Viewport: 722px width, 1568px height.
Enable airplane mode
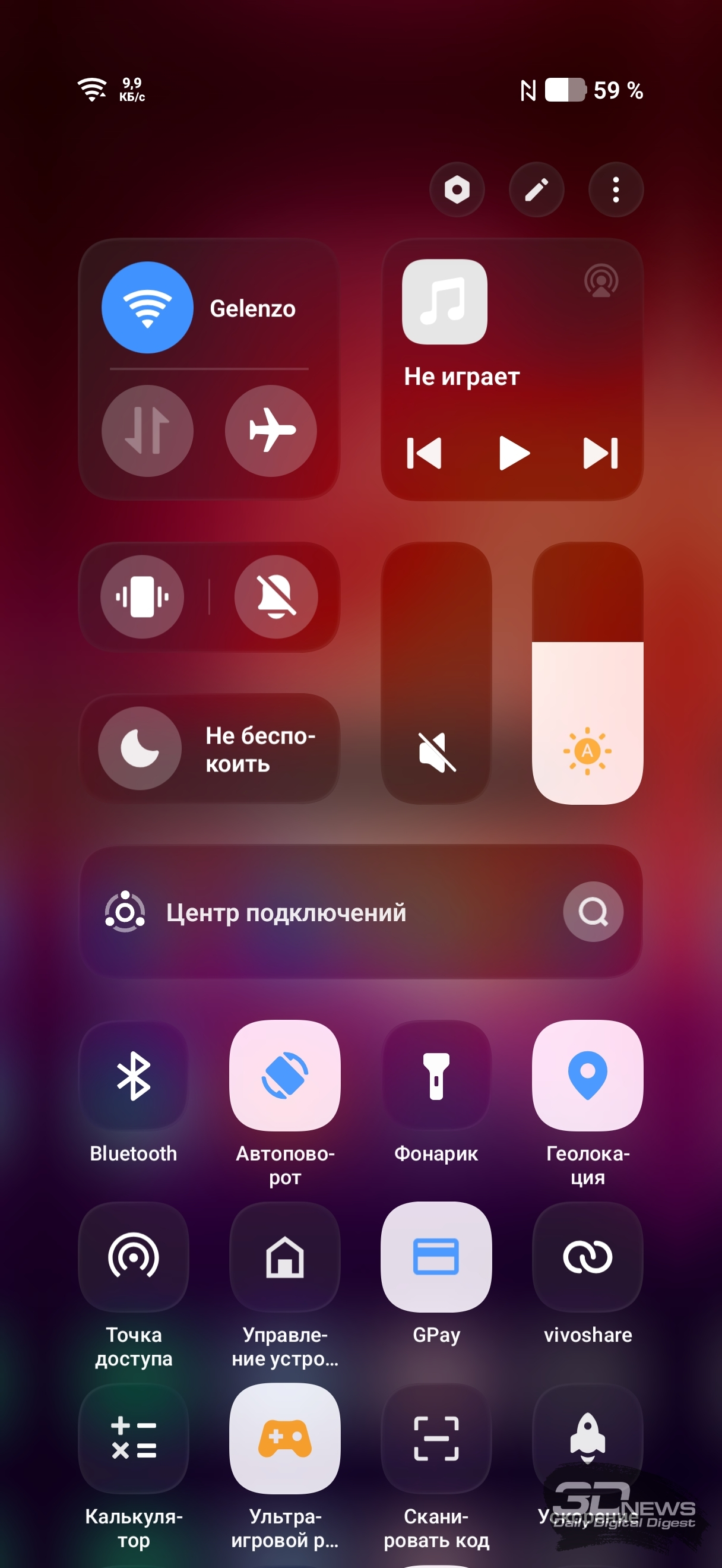(x=271, y=431)
